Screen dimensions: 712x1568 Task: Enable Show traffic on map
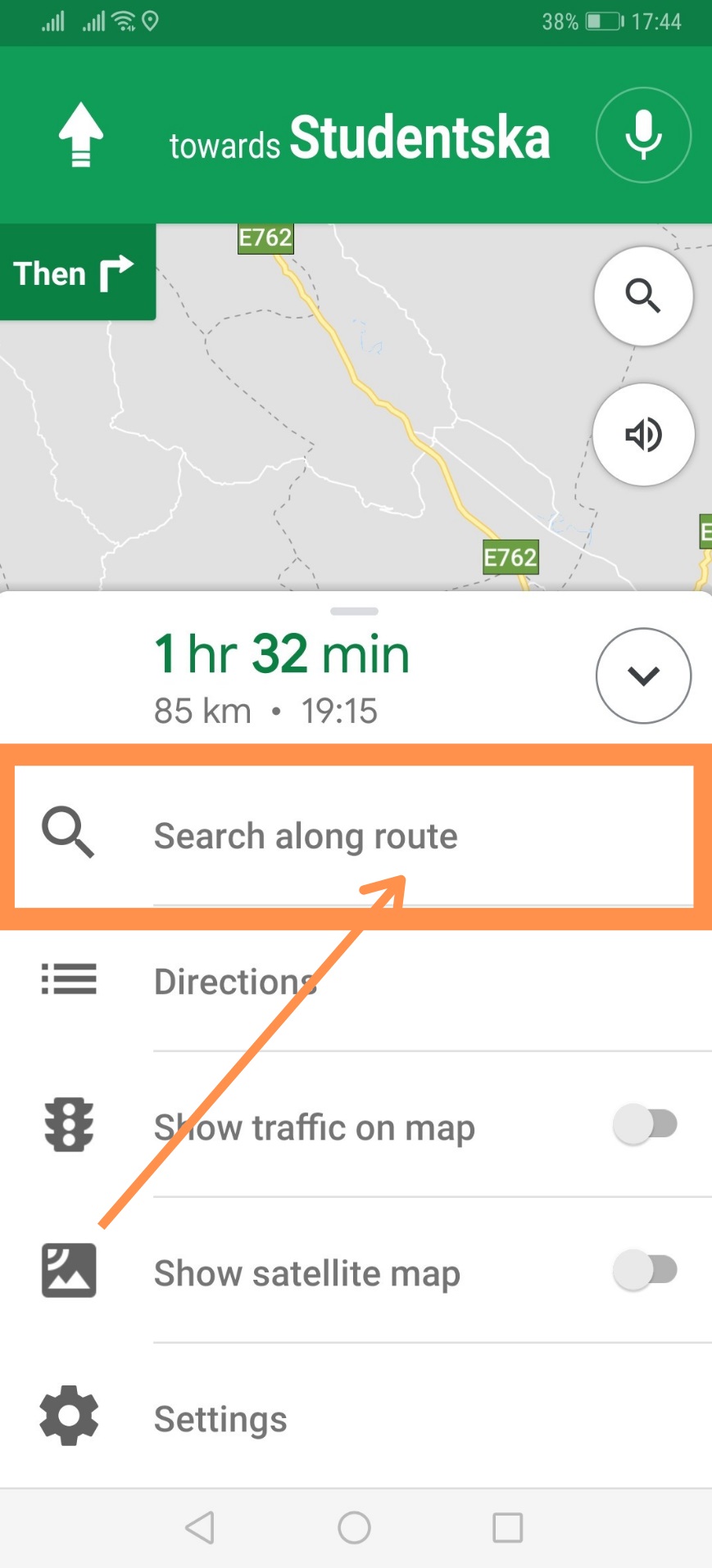pos(646,1125)
